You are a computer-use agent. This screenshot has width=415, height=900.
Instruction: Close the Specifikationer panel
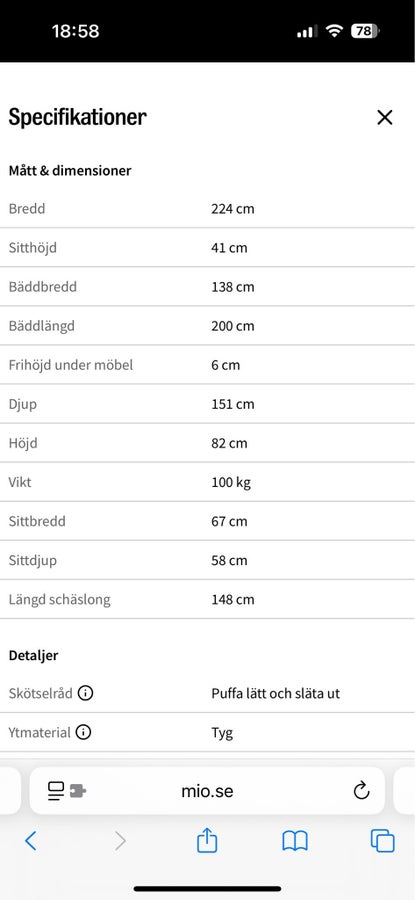[x=384, y=118]
